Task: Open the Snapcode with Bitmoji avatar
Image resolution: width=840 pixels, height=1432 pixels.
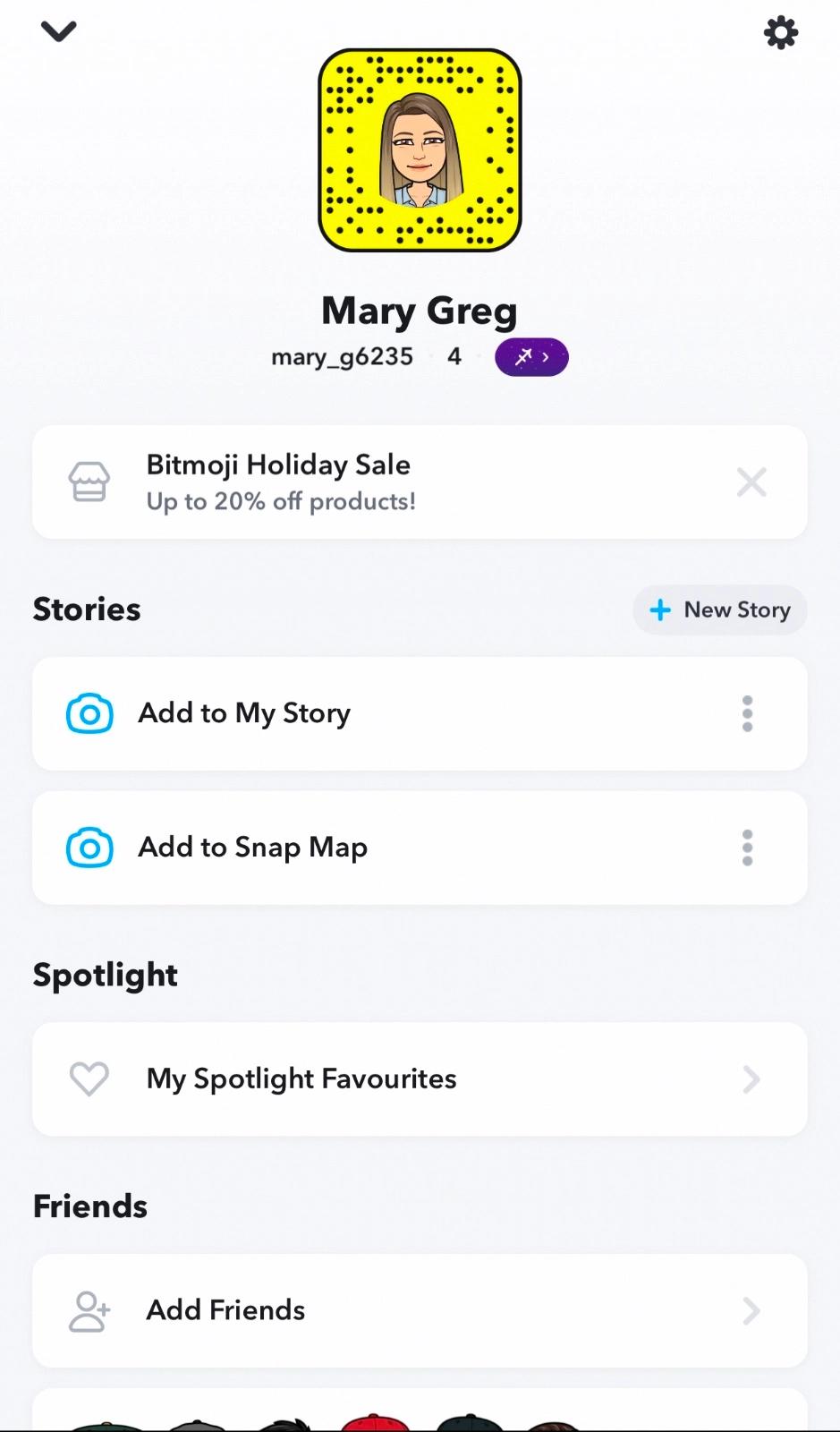Action: [420, 150]
